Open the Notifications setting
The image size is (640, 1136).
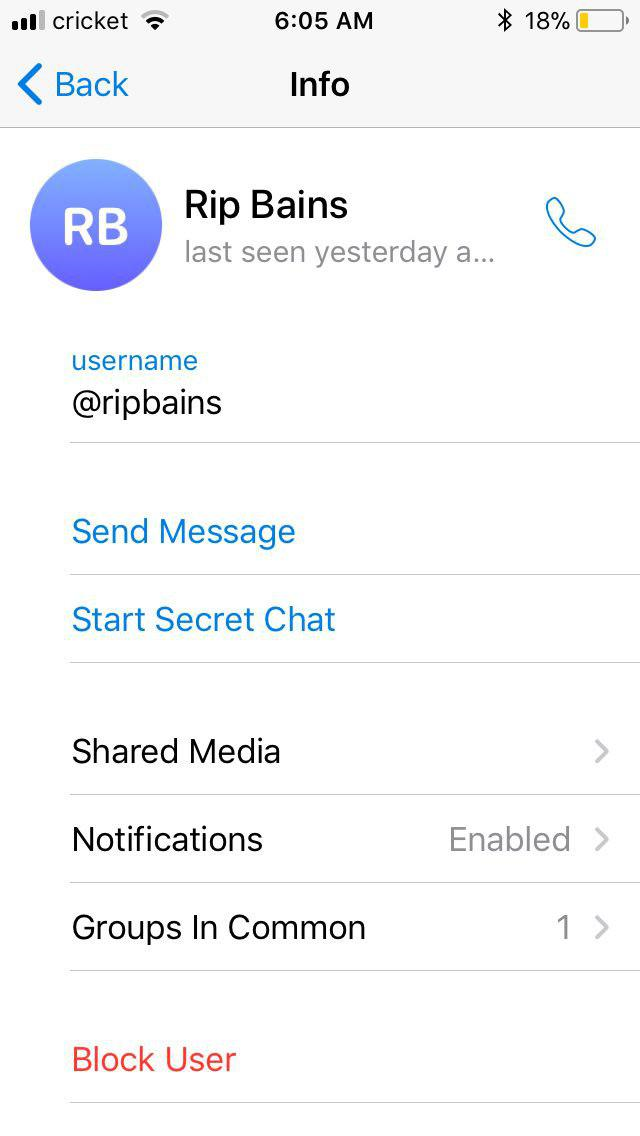click(x=354, y=839)
